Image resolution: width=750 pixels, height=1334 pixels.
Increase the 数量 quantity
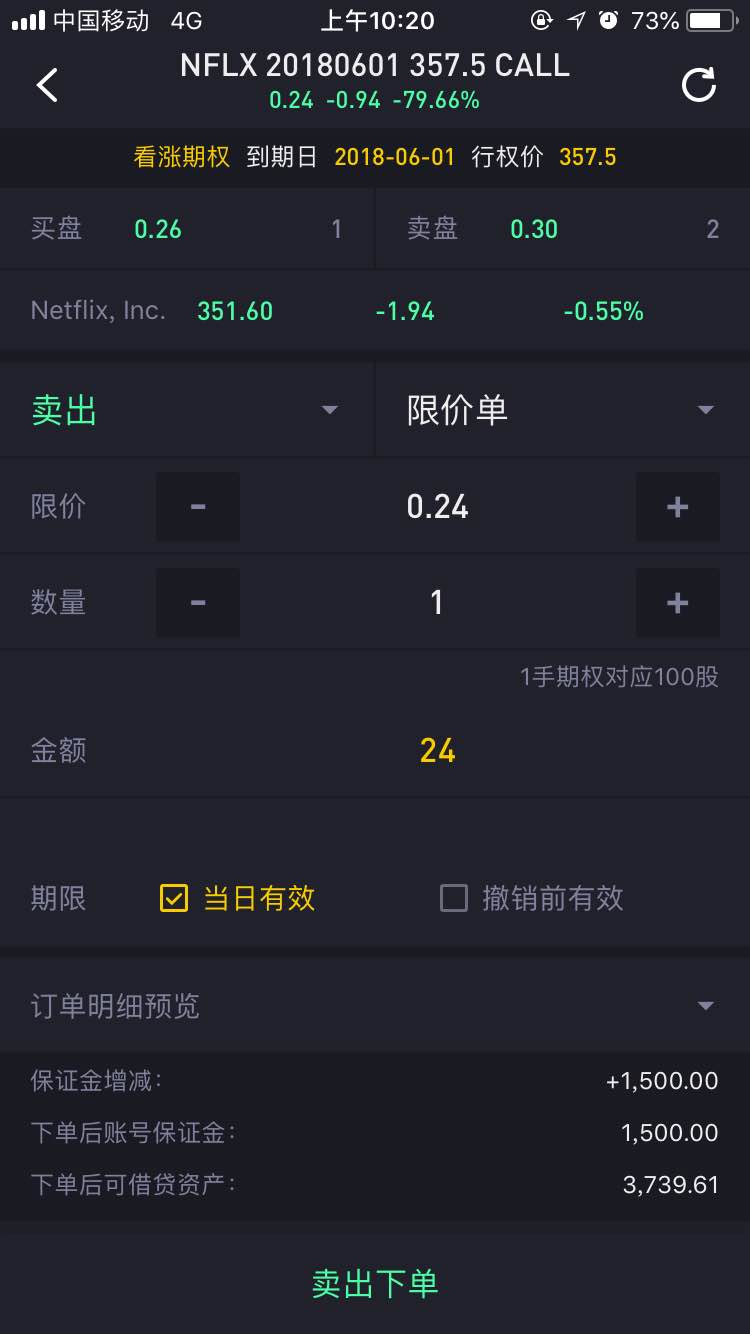677,603
